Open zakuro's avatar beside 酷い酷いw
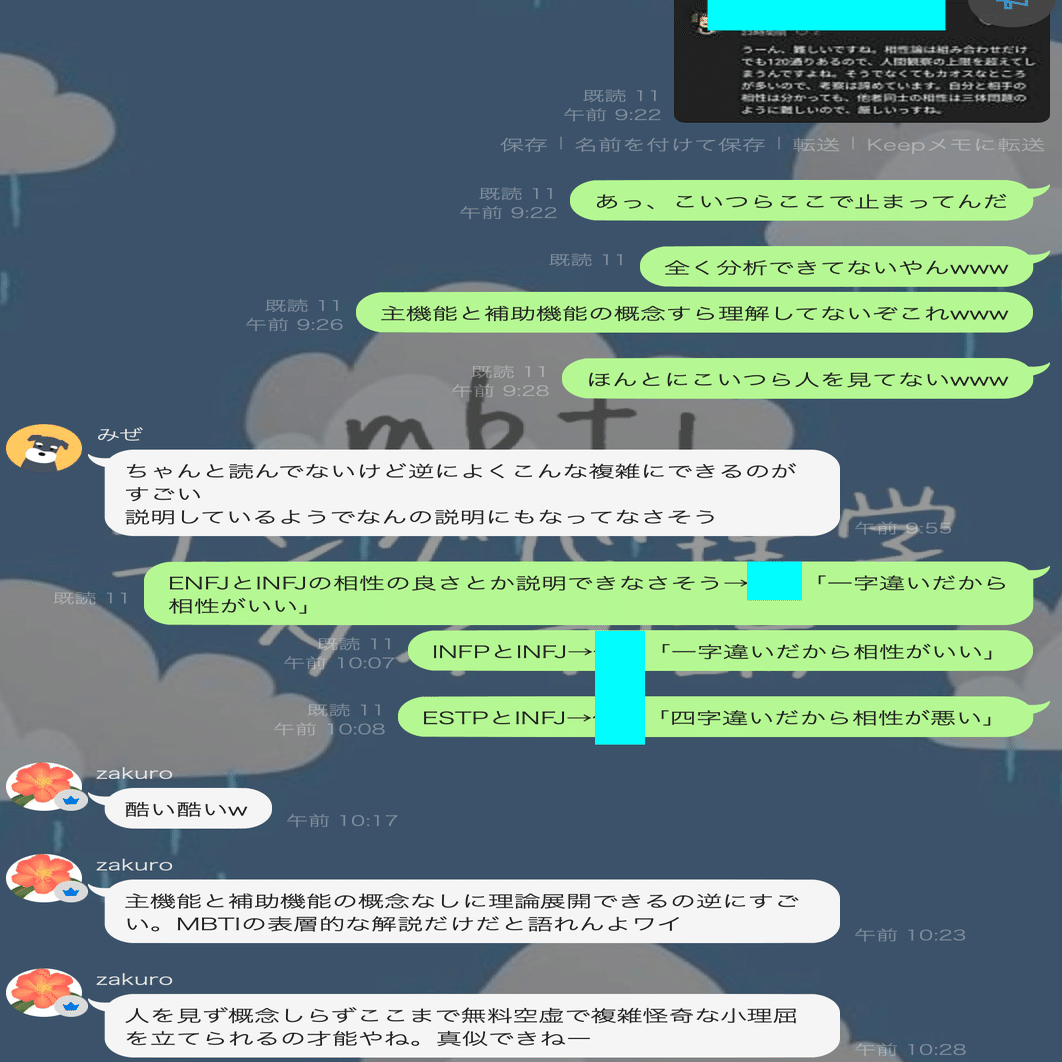The width and height of the screenshot is (1062, 1062). pyautogui.click(x=44, y=785)
